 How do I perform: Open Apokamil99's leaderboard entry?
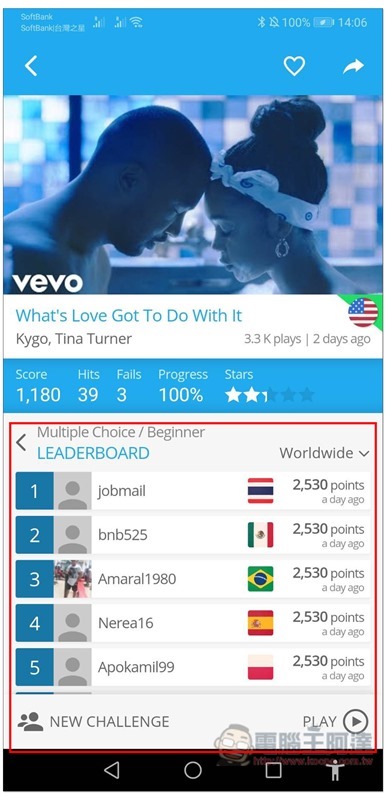click(193, 667)
